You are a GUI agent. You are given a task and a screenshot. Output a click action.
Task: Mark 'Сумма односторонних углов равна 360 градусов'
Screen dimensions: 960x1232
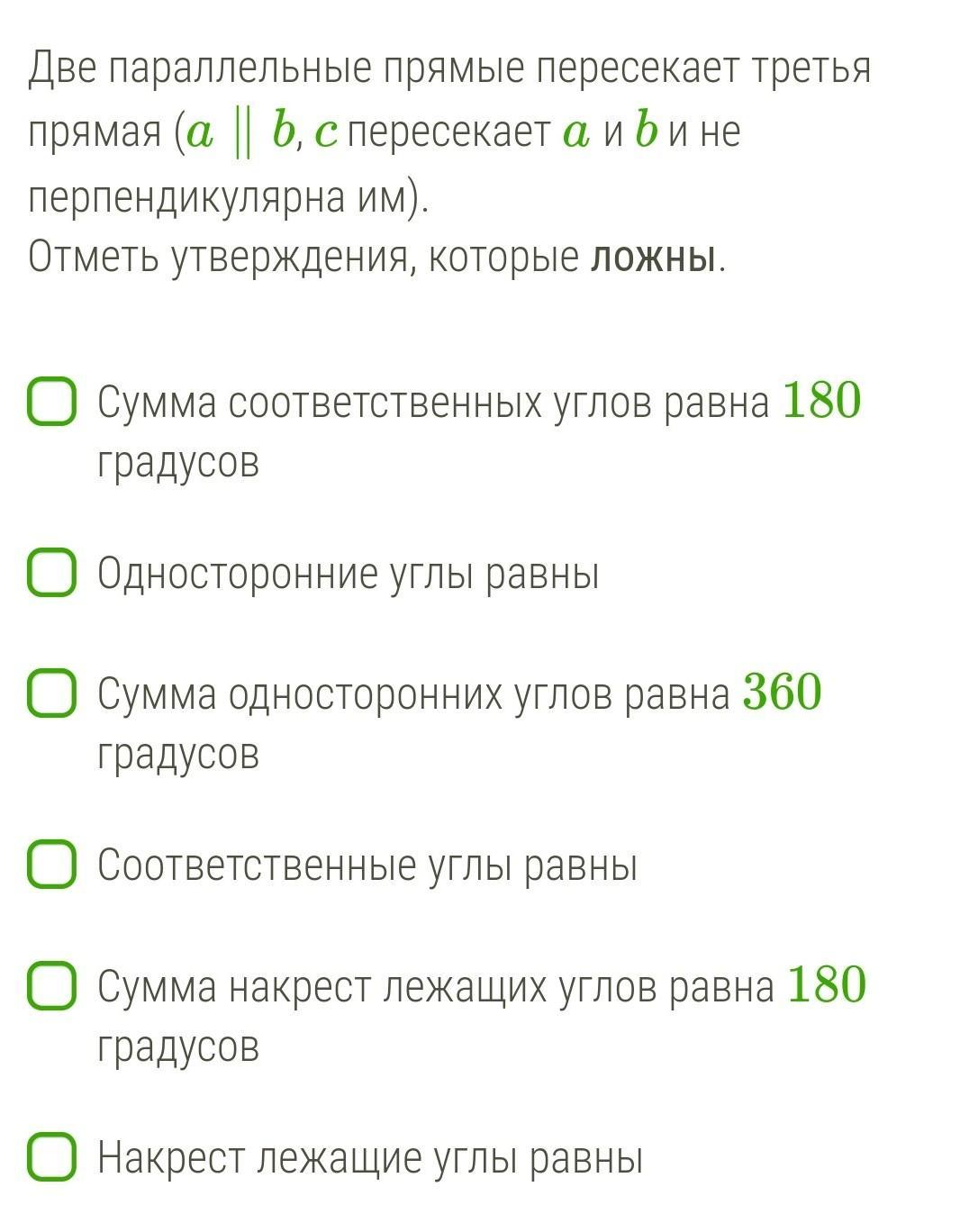pos(51,693)
